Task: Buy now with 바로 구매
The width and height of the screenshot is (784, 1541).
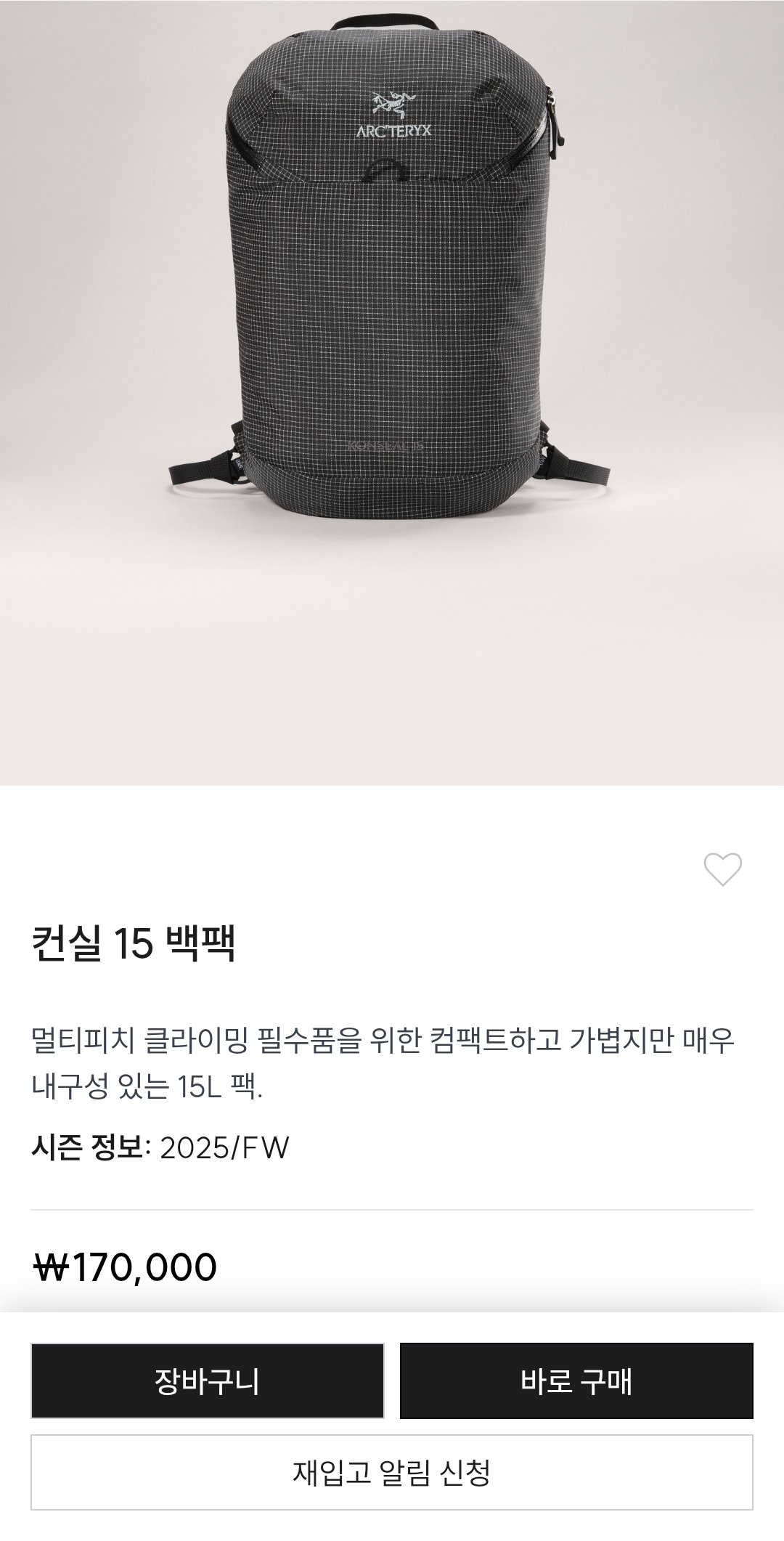Action: [576, 1381]
